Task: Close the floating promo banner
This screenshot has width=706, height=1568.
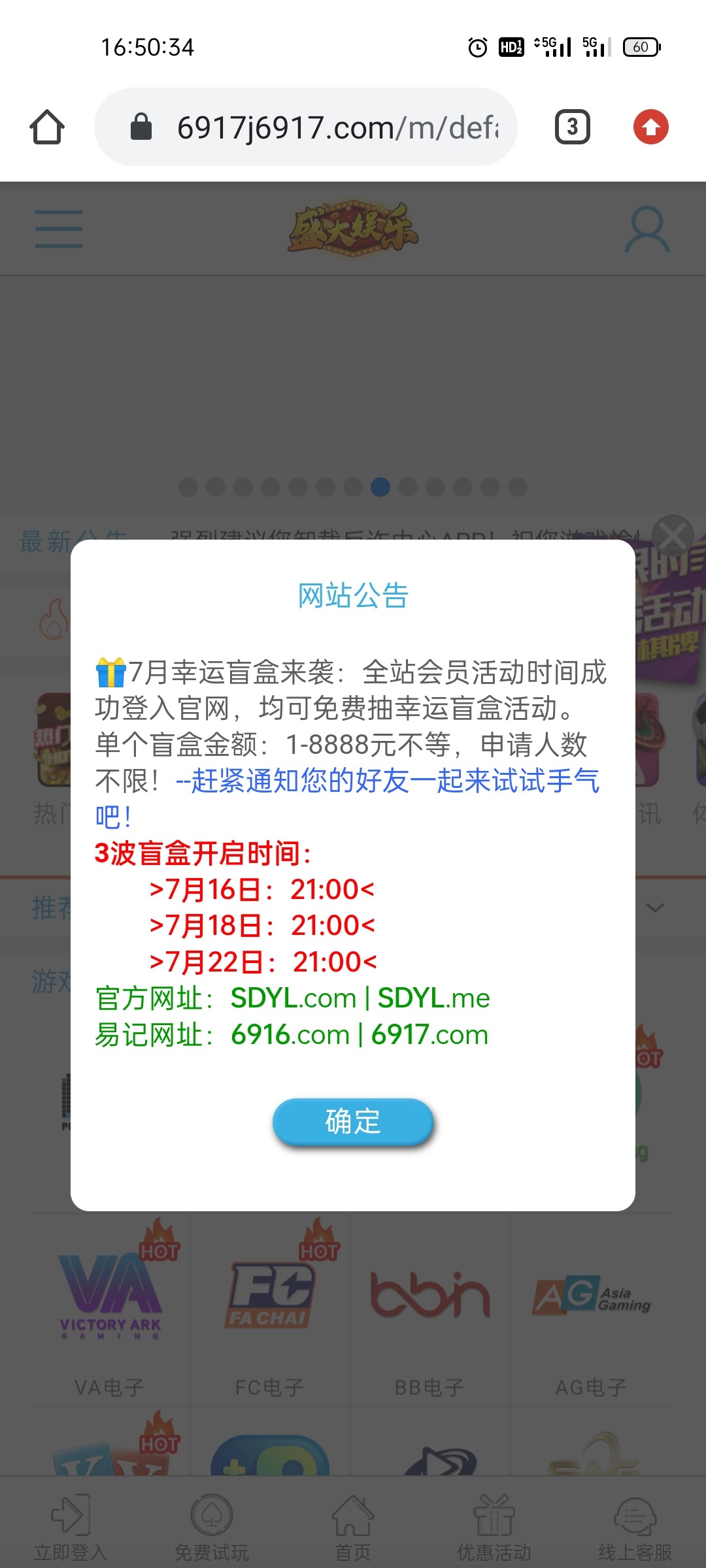Action: (x=673, y=536)
